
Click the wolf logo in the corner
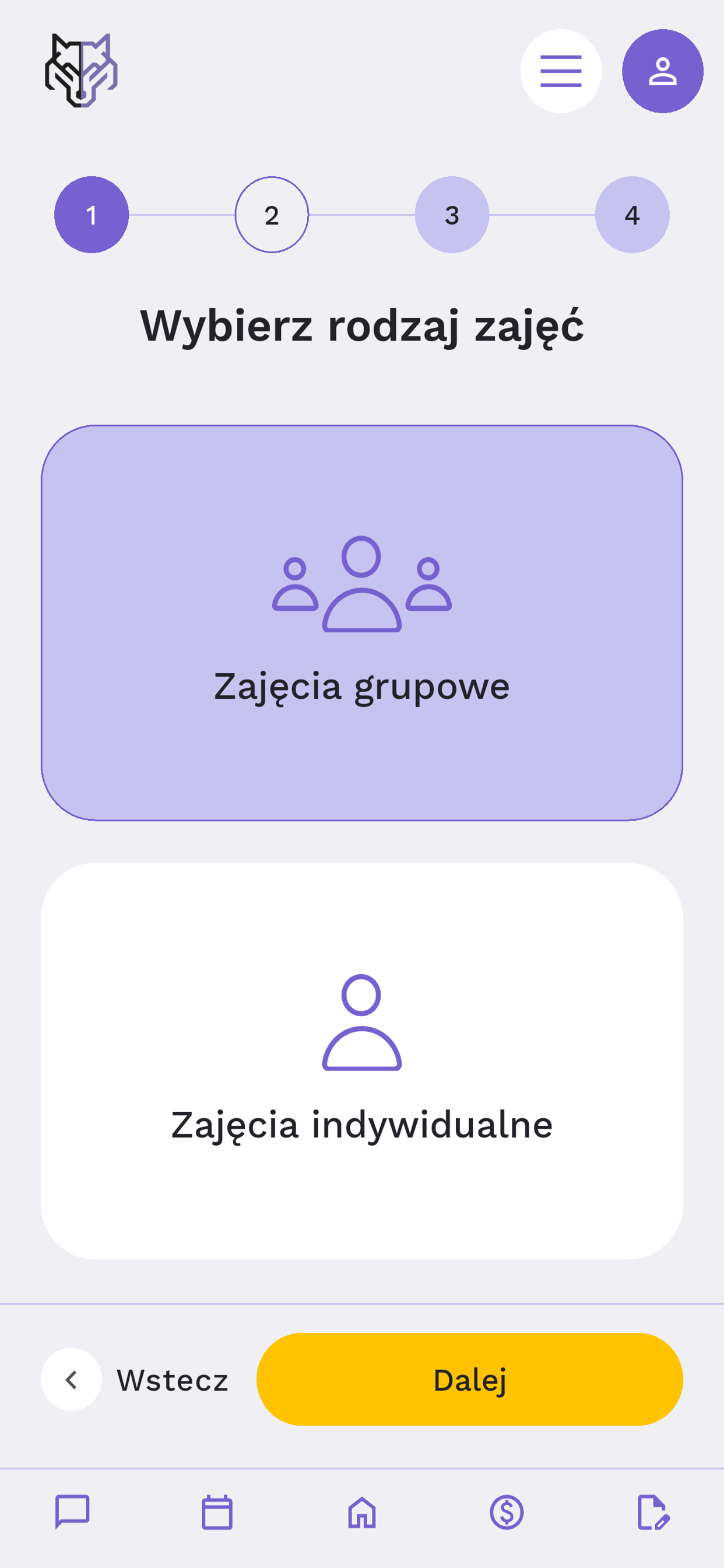[x=81, y=69]
